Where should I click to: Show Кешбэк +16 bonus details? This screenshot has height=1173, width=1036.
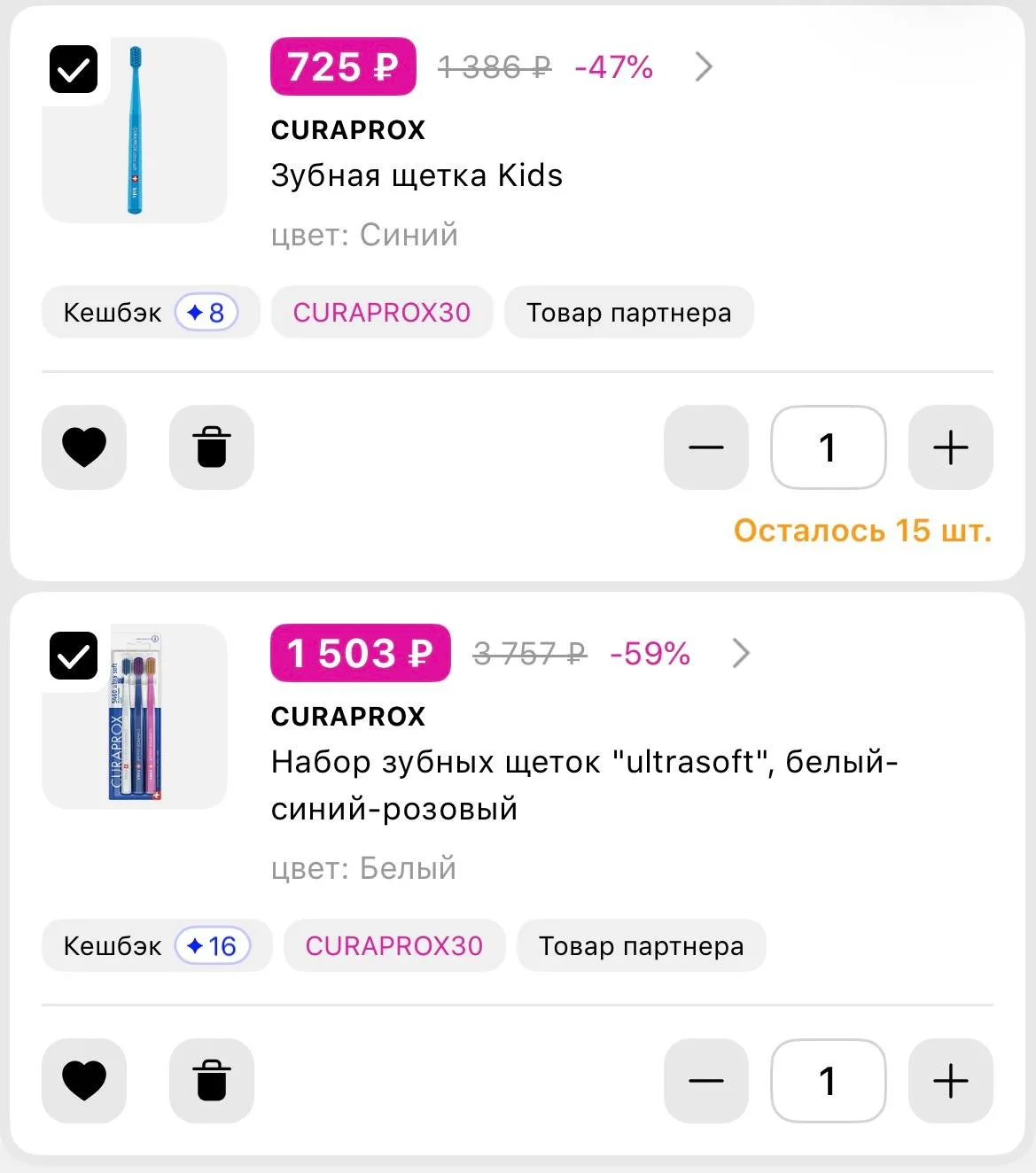pyautogui.click(x=157, y=946)
